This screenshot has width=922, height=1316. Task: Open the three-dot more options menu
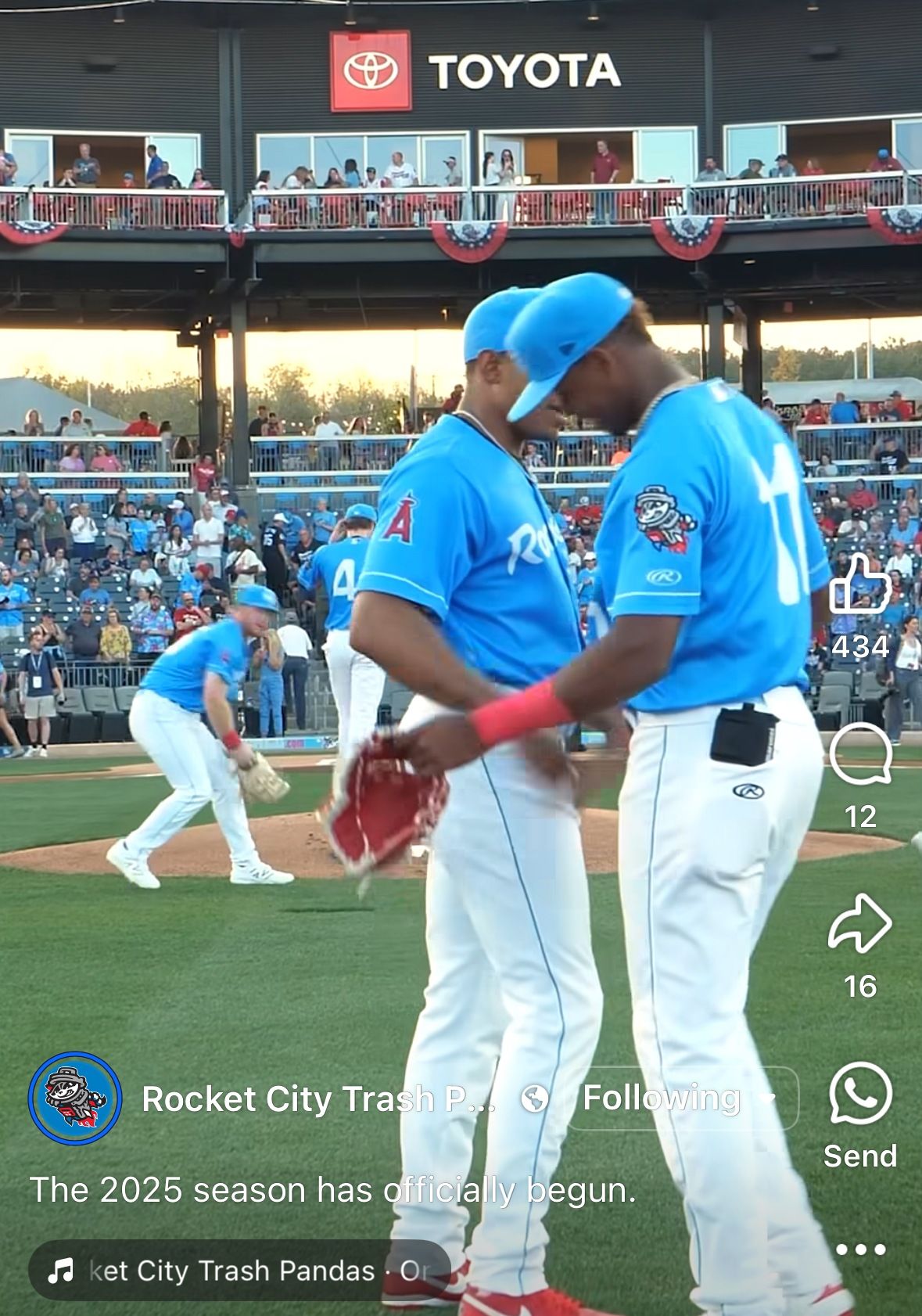click(x=859, y=1249)
